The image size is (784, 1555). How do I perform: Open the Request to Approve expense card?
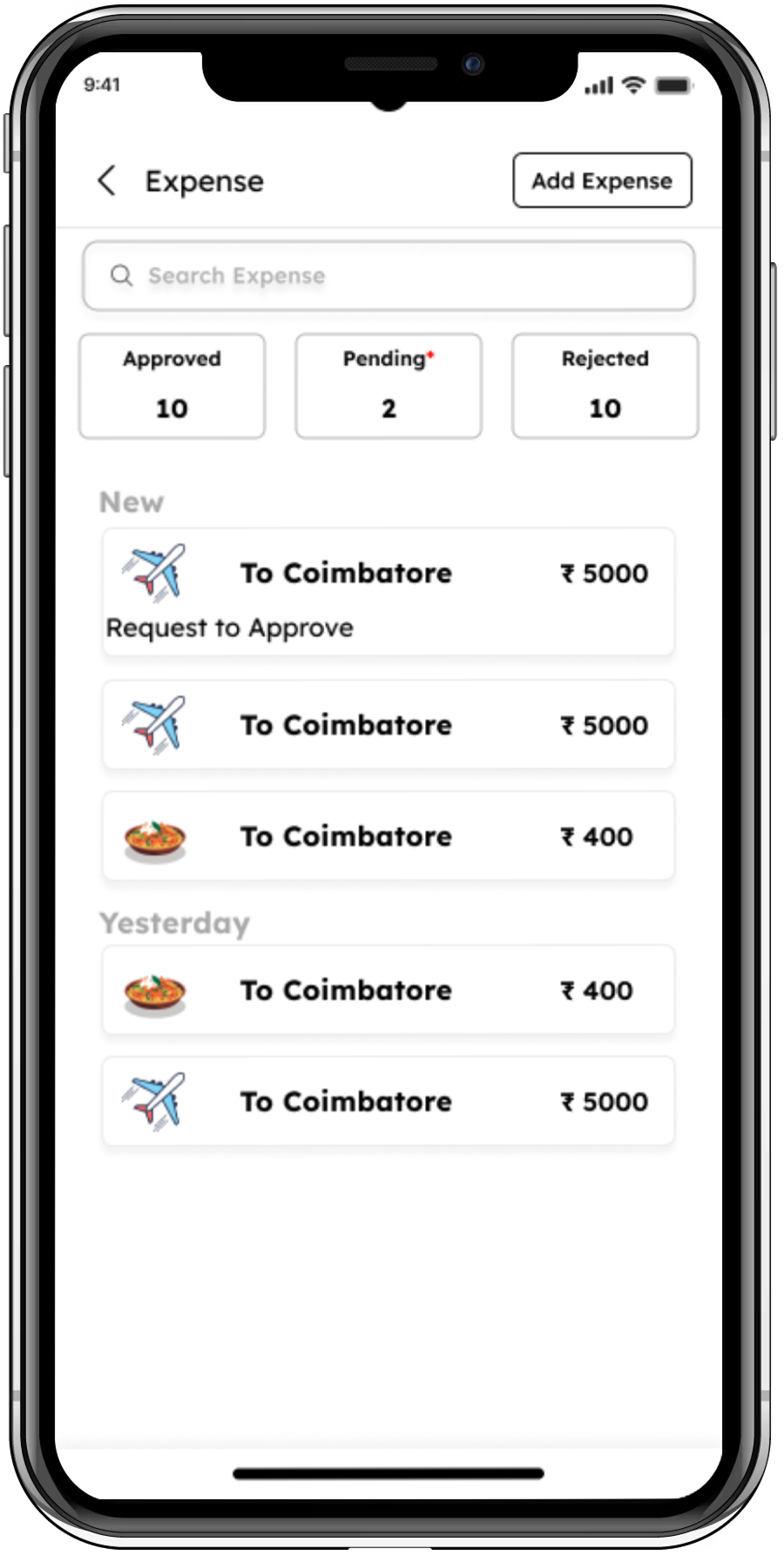(389, 592)
